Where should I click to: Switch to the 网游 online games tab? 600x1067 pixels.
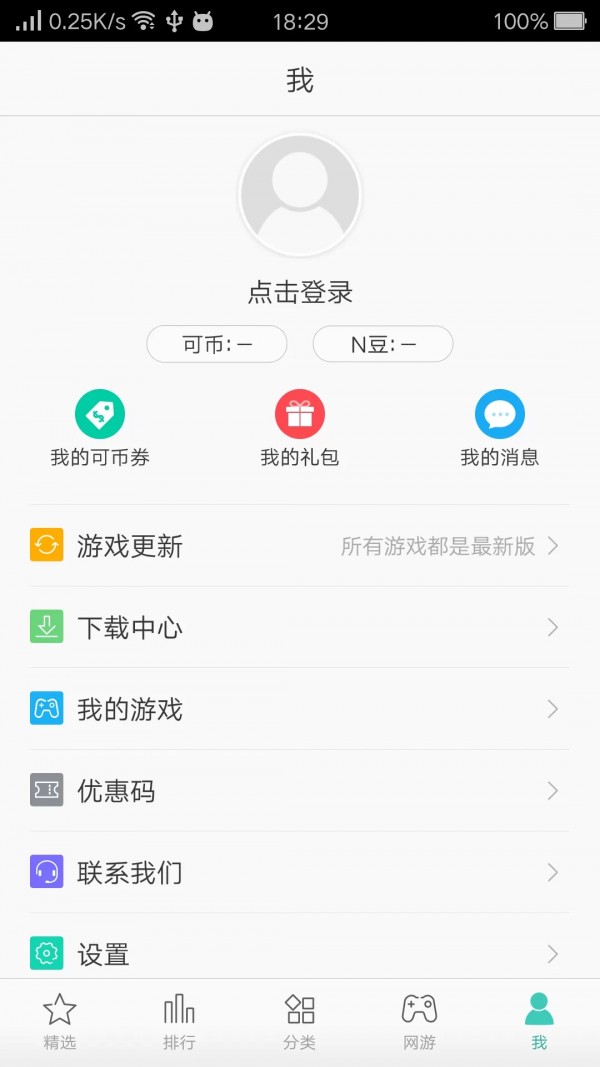tap(419, 1022)
